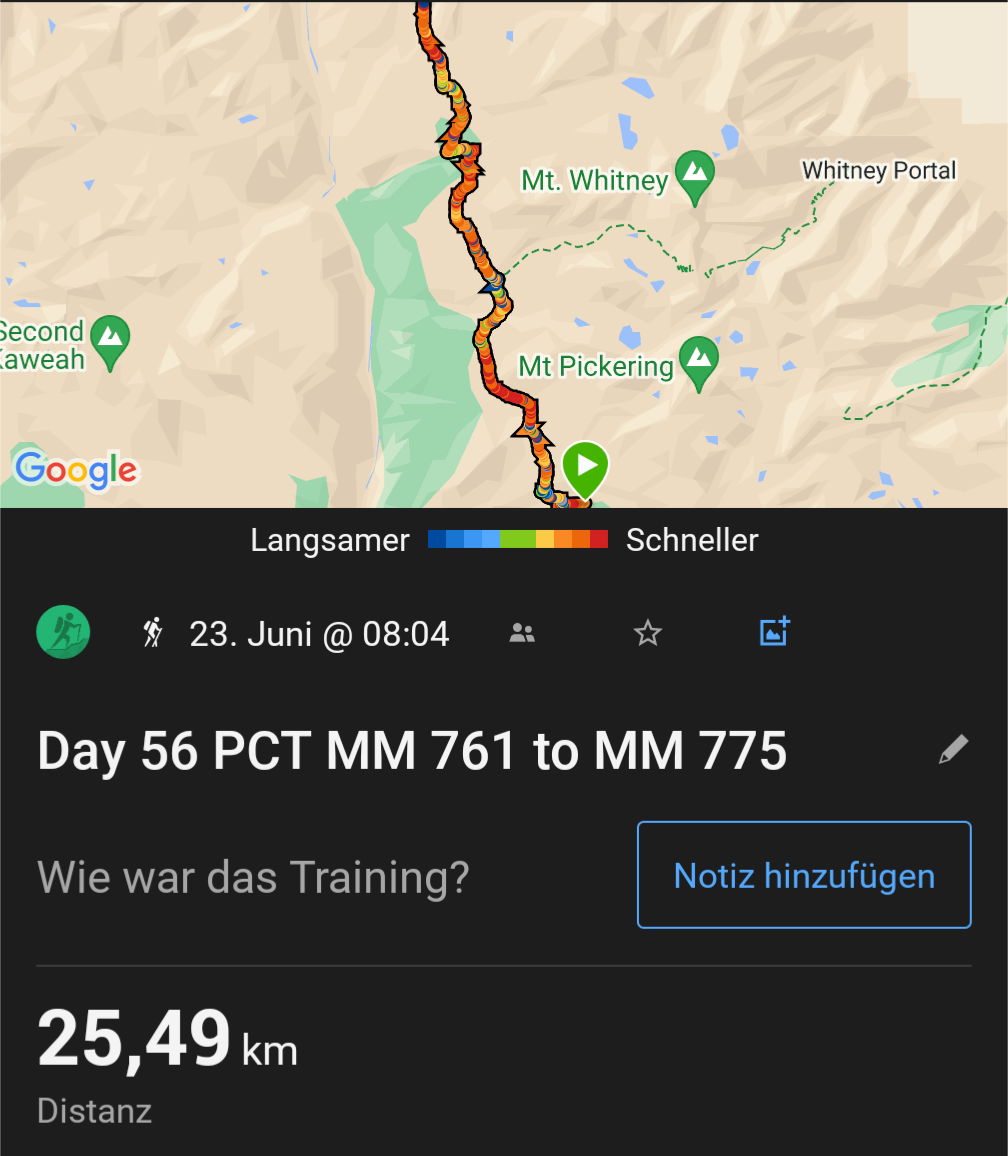This screenshot has height=1156, width=1008.
Task: Add a photo to this activity
Action: pos(774,631)
